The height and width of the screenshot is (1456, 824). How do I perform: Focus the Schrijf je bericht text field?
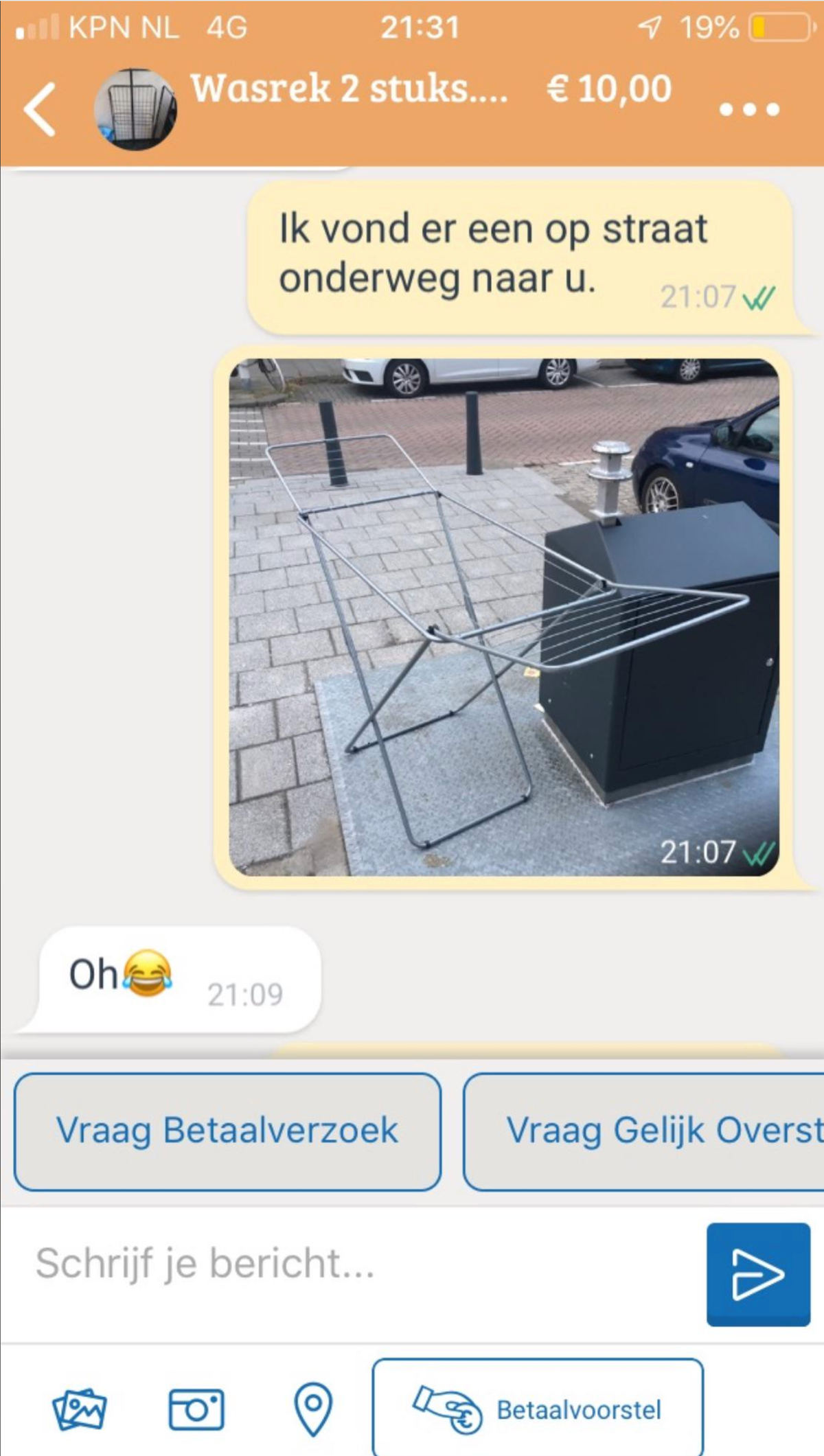pos(357,1264)
